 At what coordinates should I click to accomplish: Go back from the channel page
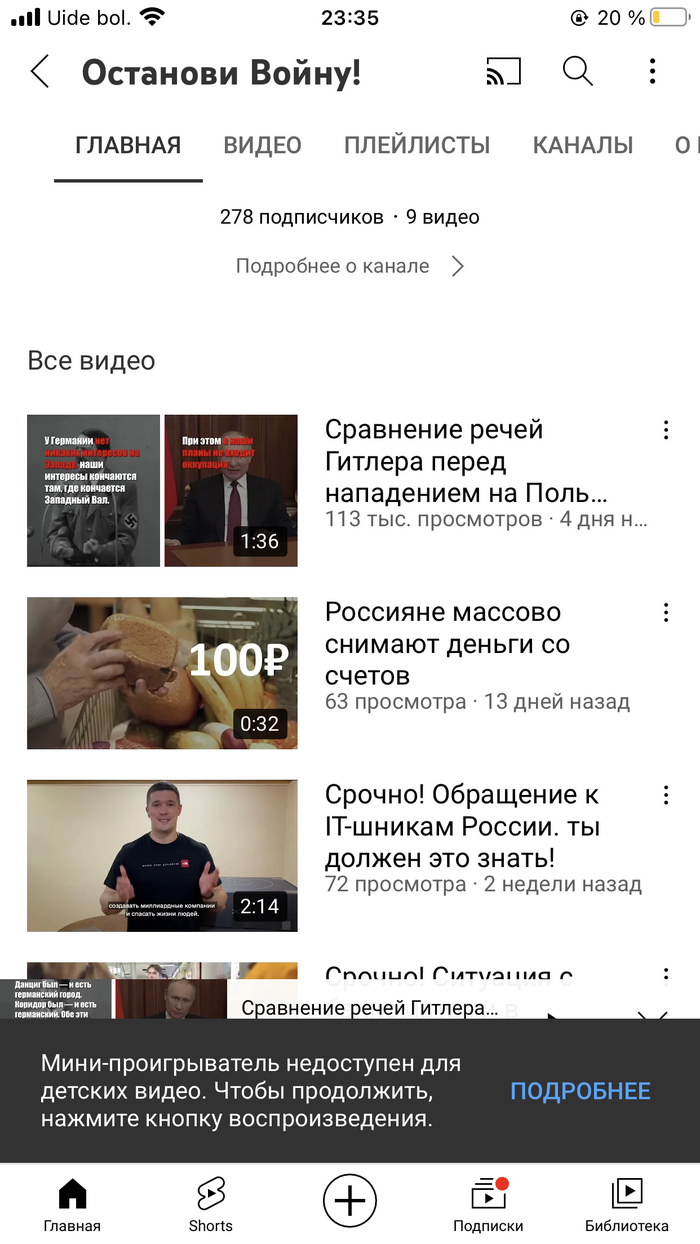40,72
